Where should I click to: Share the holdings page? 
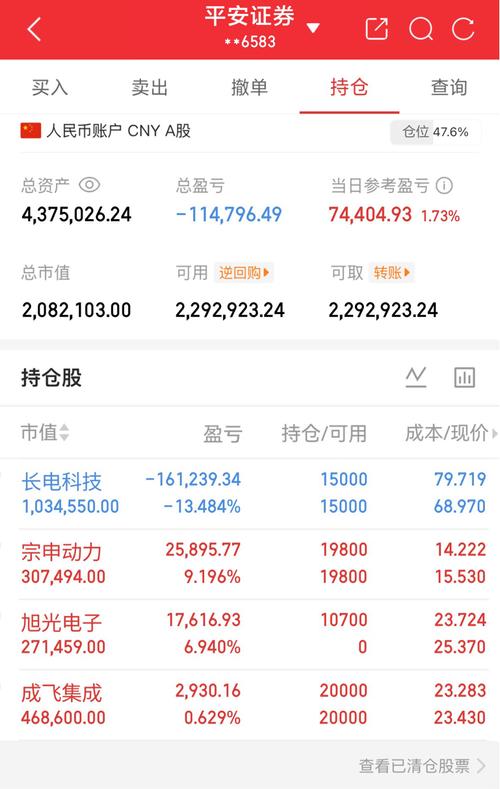click(x=377, y=28)
